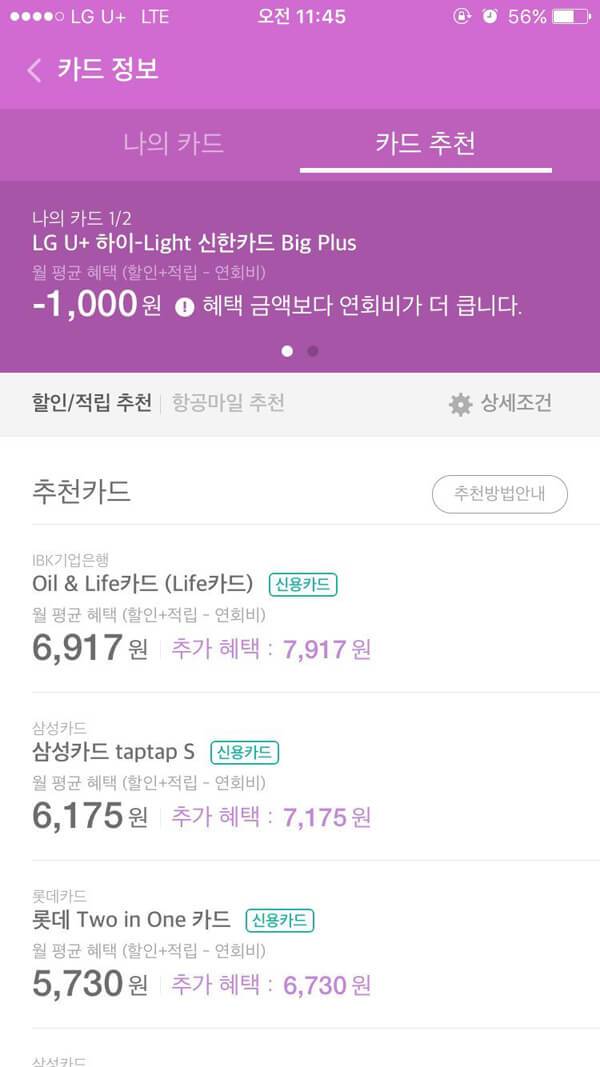The width and height of the screenshot is (600, 1067).
Task: Choose 할인/적립 추천 filter
Action: (x=92, y=403)
